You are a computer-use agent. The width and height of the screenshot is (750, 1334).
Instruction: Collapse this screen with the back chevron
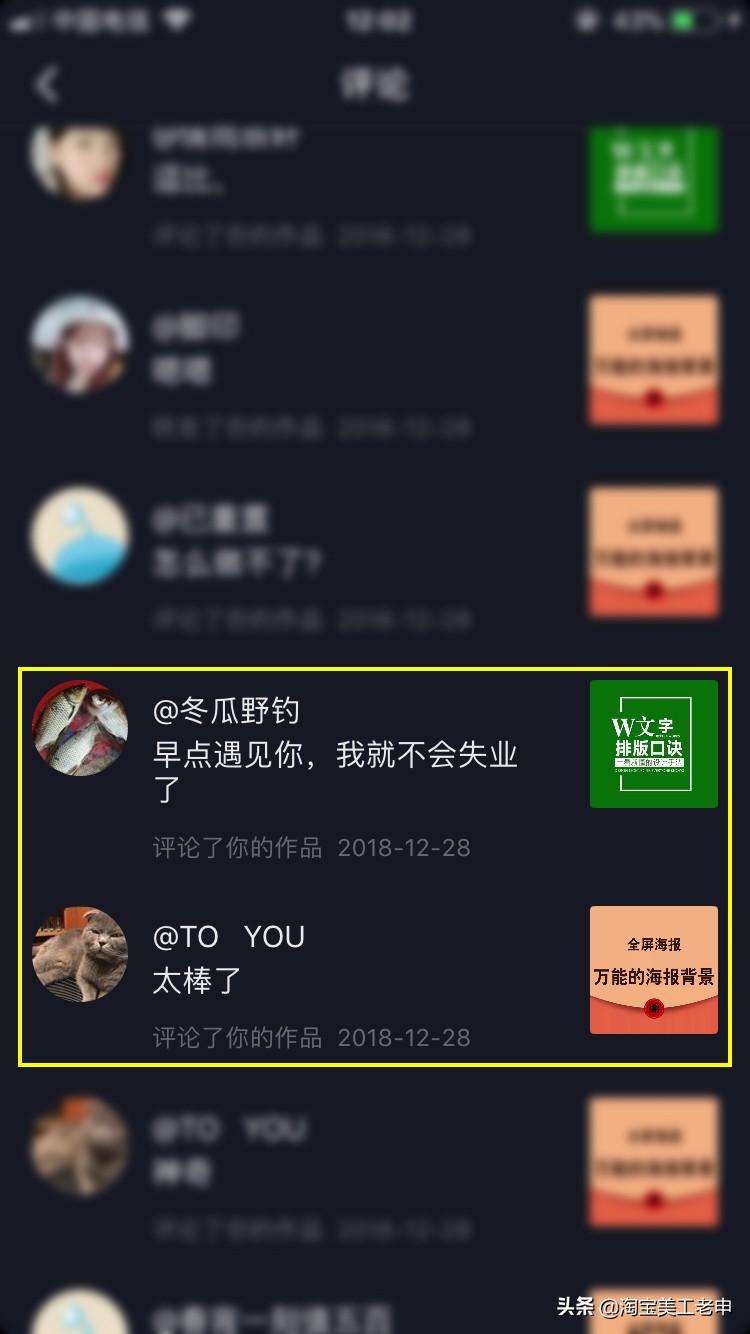pos(45,86)
